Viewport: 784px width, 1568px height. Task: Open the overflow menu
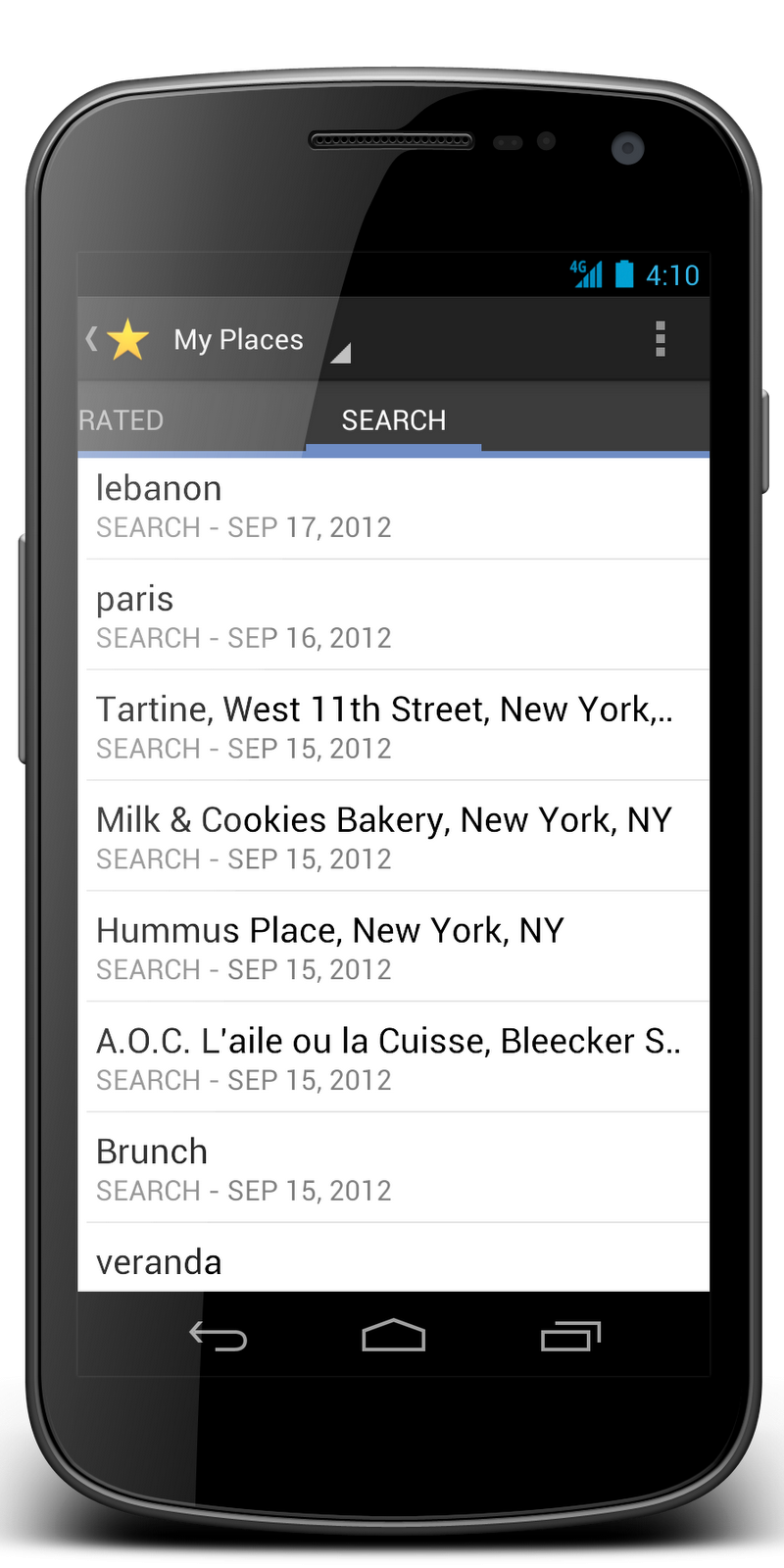click(x=660, y=339)
